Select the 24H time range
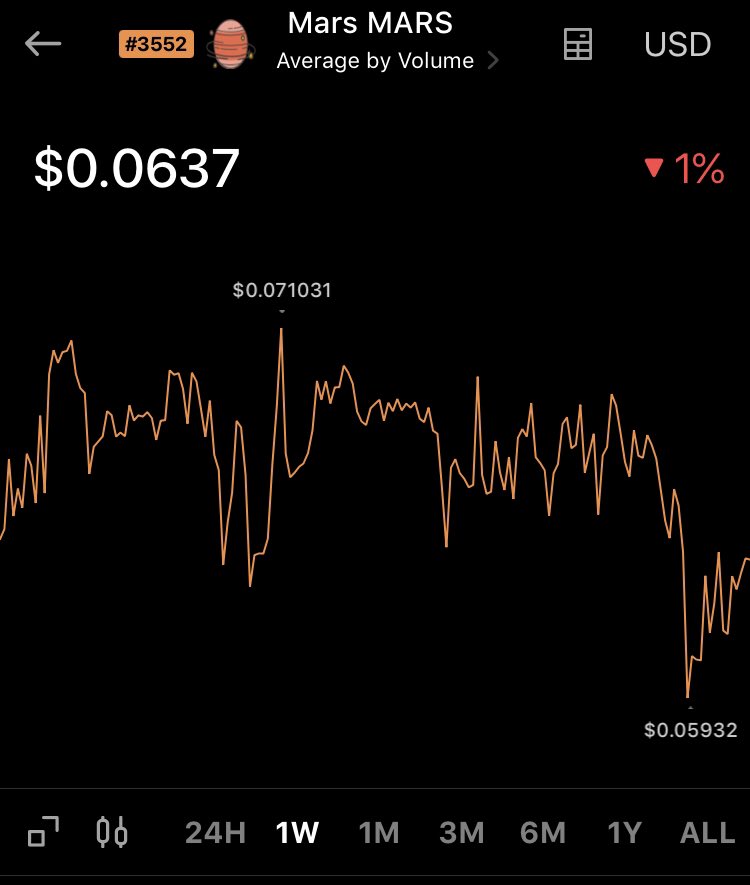The height and width of the screenshot is (885, 750). click(x=215, y=832)
